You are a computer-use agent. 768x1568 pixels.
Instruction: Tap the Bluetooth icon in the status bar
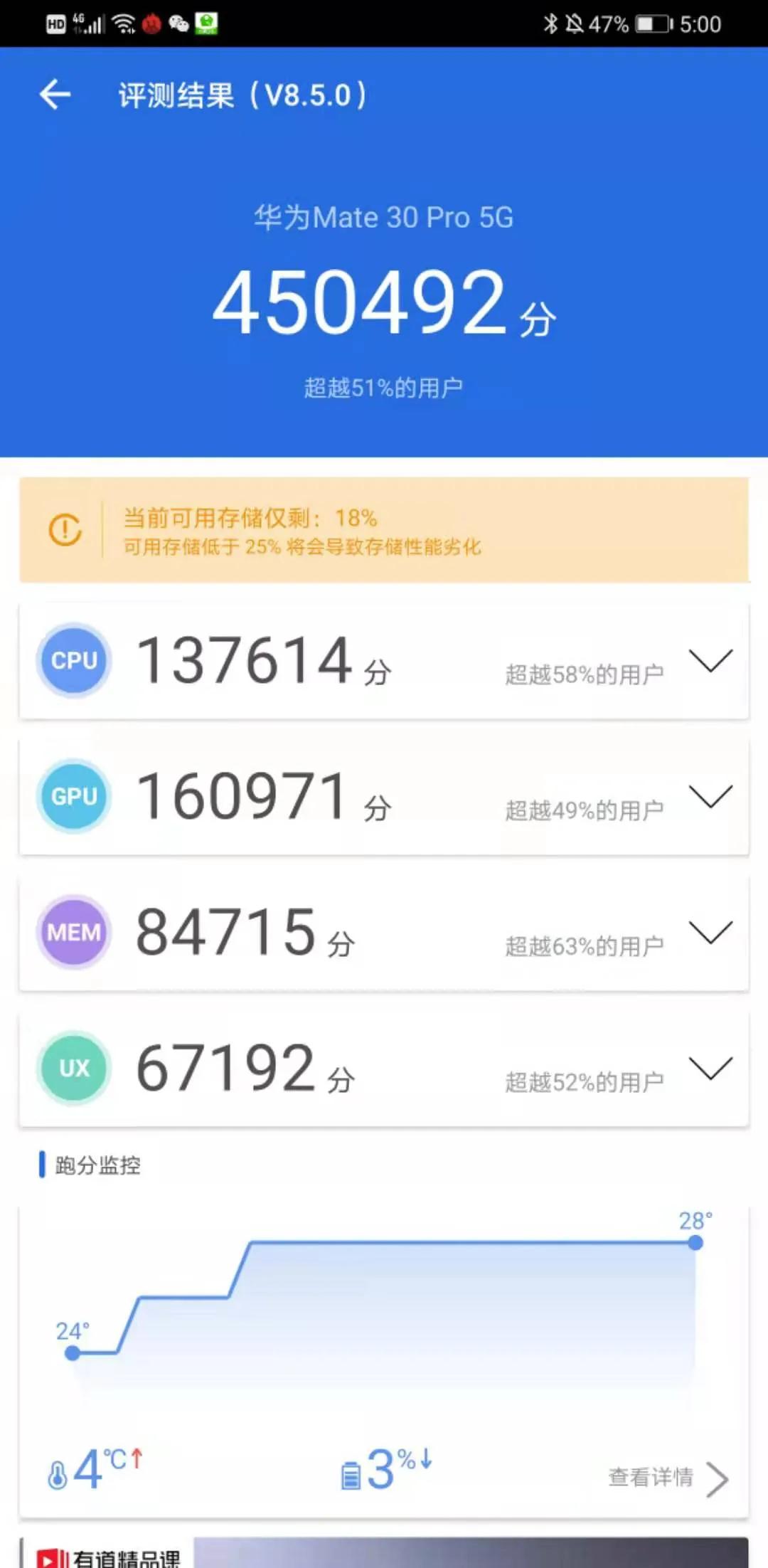[552, 23]
